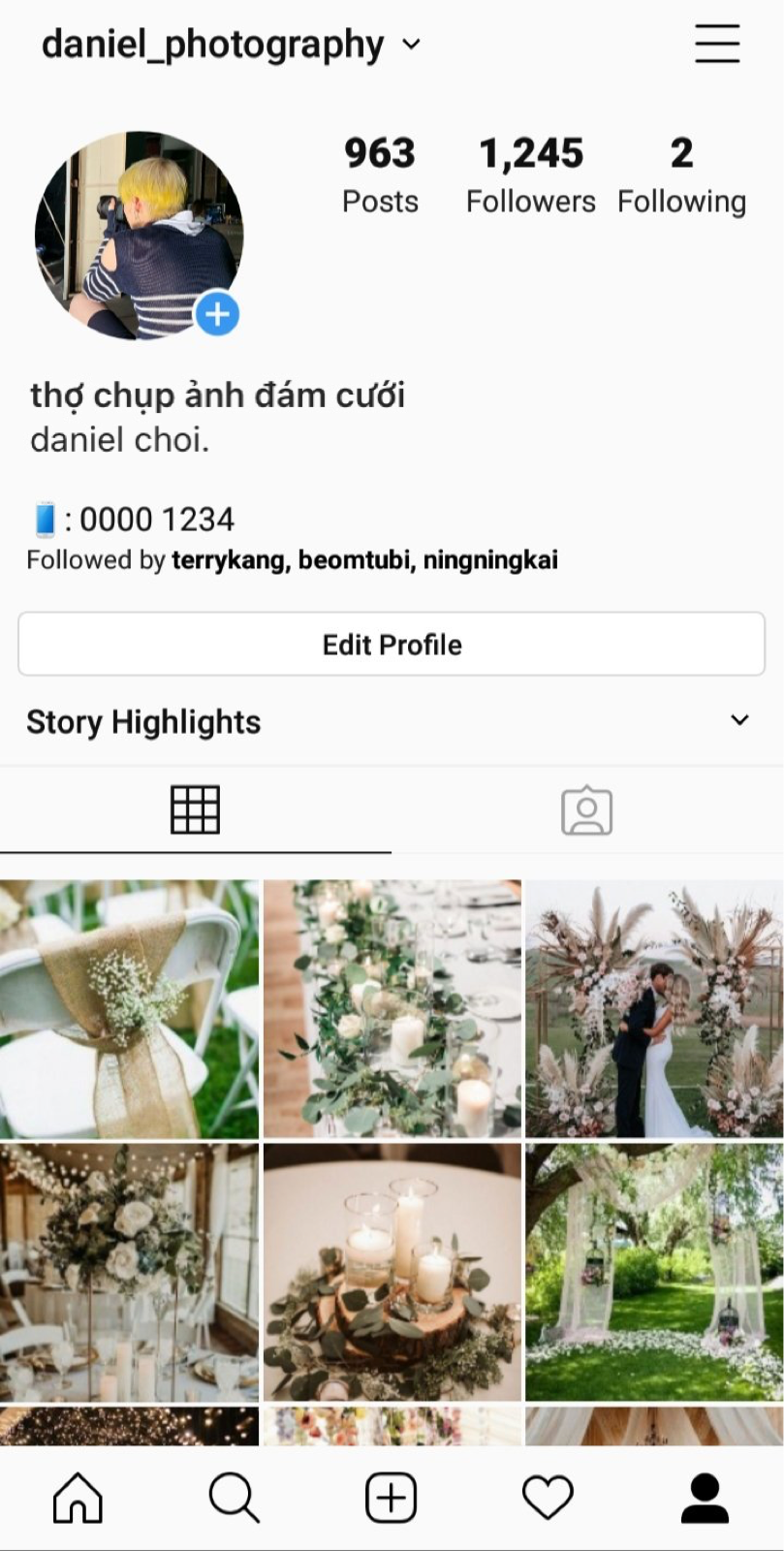Create a new post with plus button
Viewport: 784px width, 1551px height.
click(x=392, y=1498)
